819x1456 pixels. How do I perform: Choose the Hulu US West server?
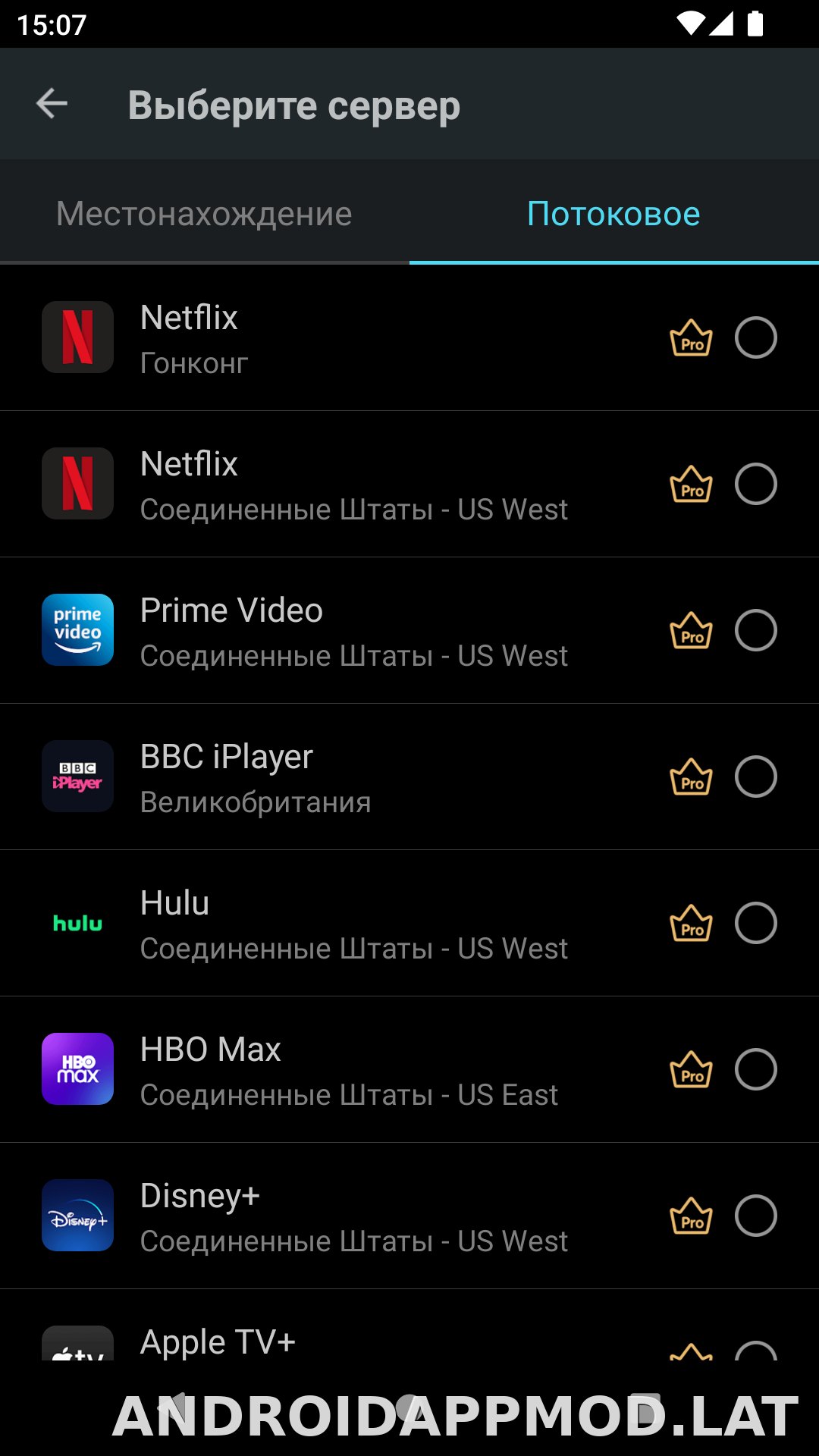tap(409, 924)
